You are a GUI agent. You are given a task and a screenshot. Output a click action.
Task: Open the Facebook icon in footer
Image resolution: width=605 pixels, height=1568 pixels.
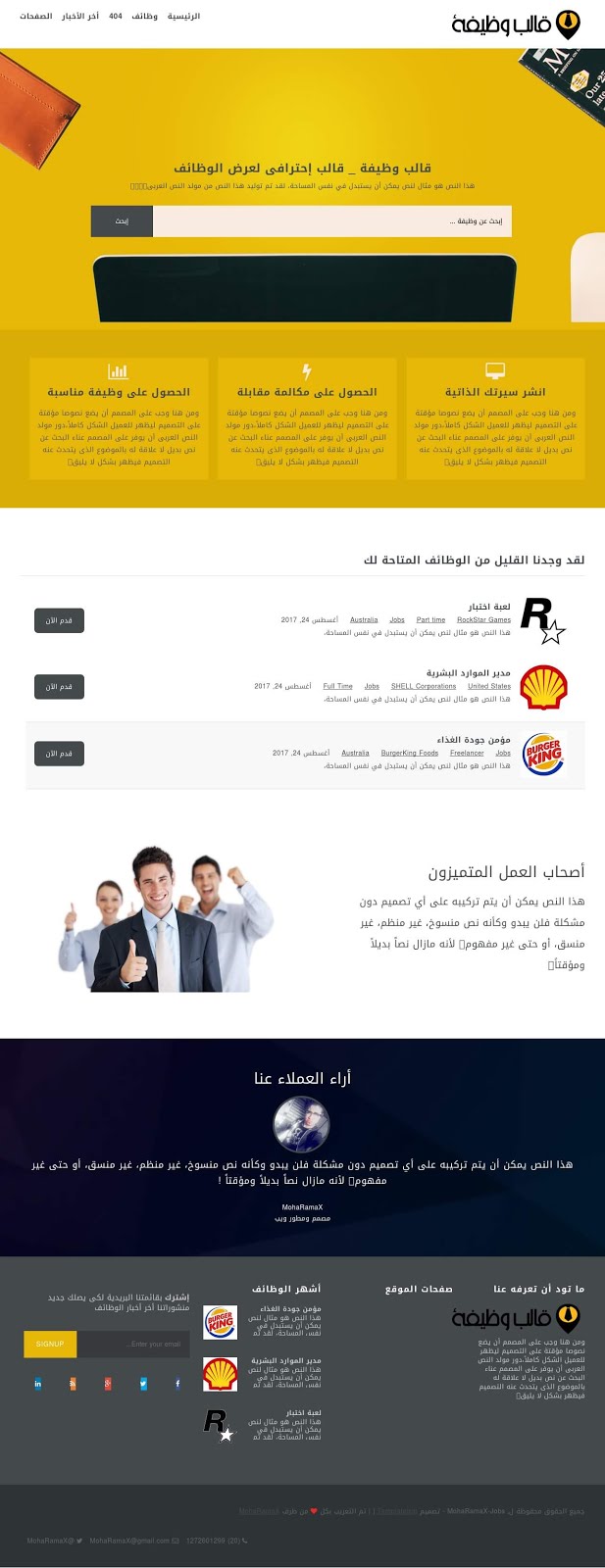(177, 1384)
